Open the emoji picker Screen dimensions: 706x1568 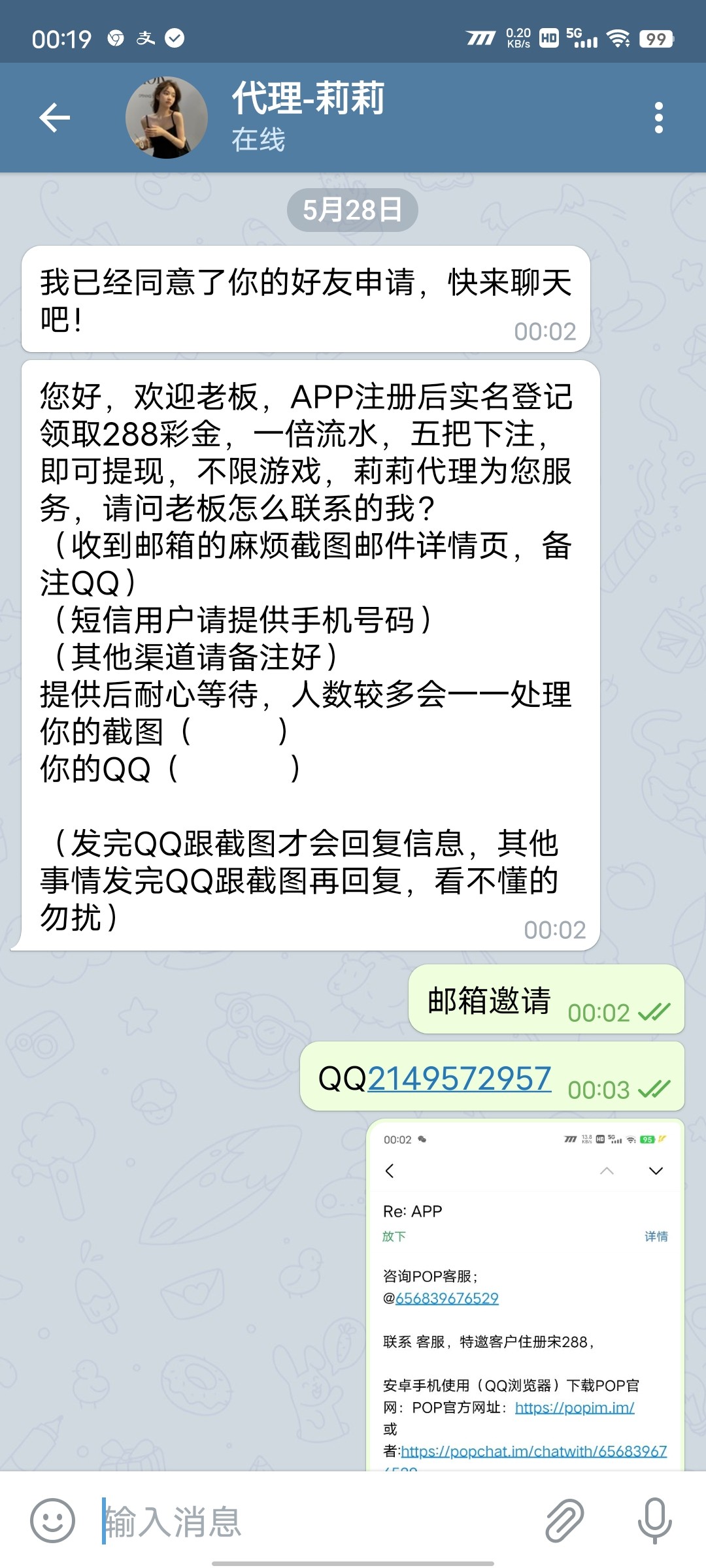click(52, 1521)
